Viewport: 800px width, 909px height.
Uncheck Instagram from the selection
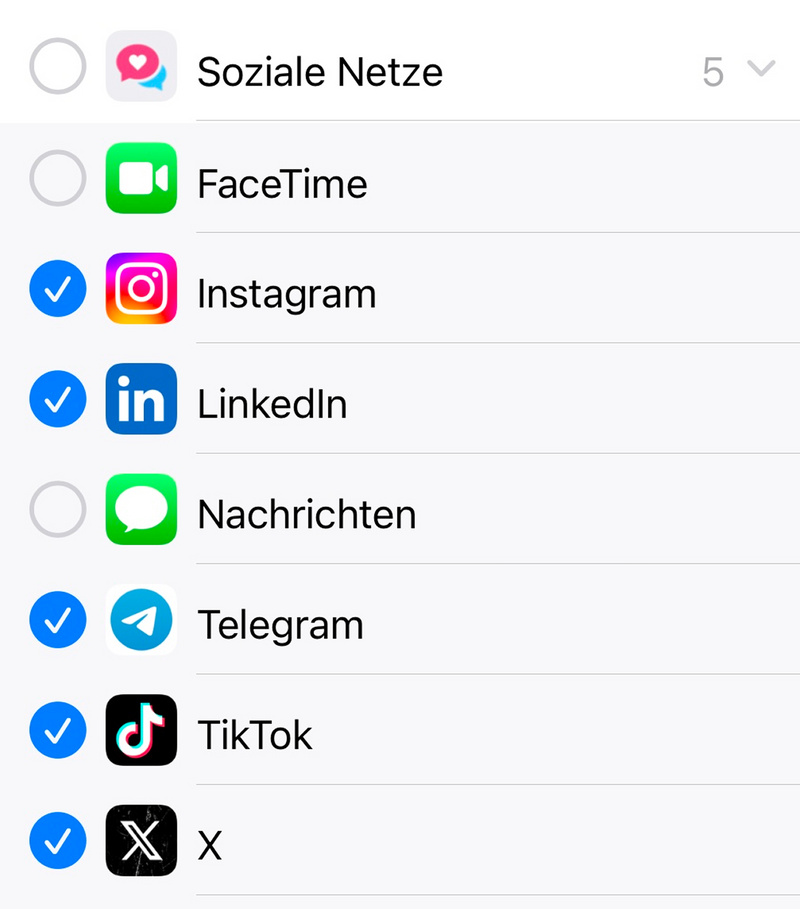57,289
